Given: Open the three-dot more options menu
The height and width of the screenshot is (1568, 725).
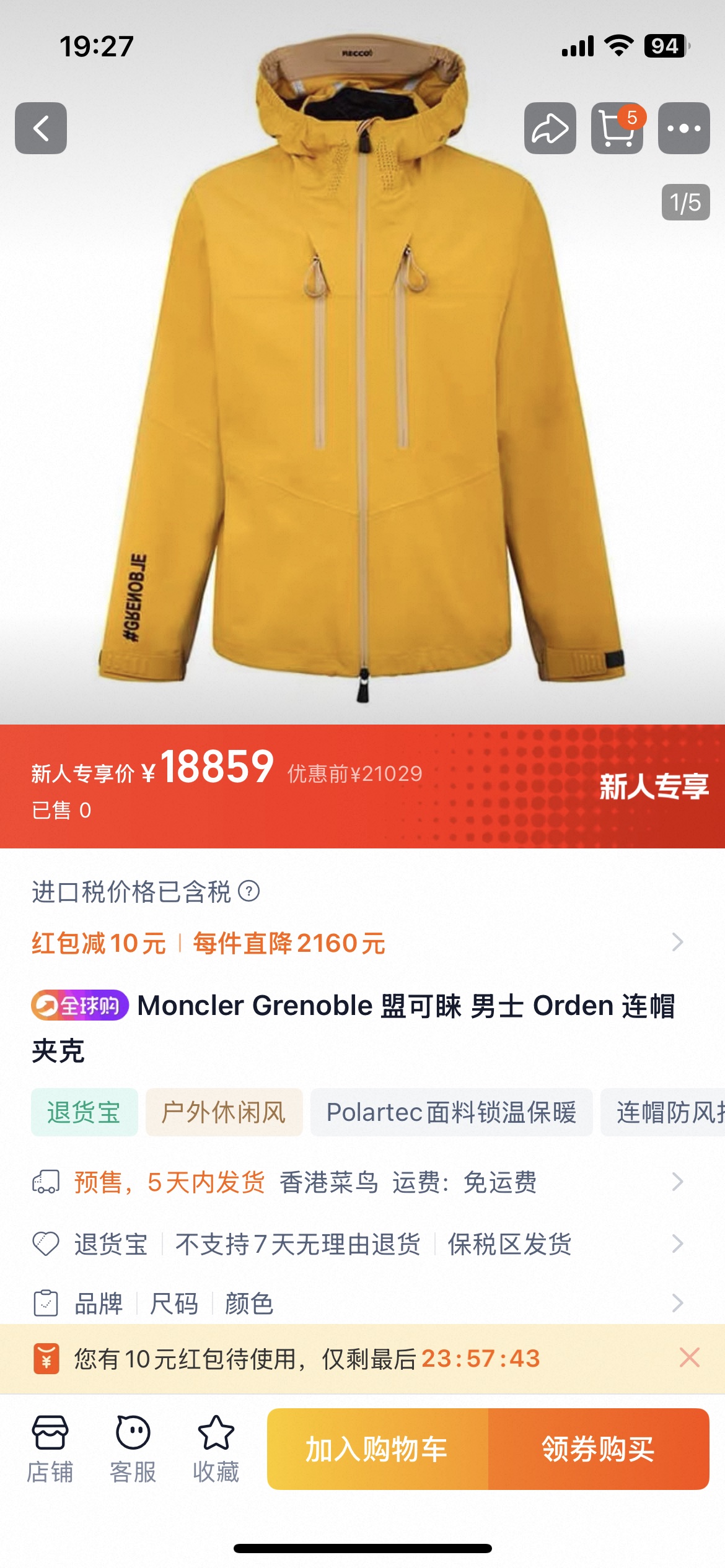Looking at the screenshot, I should point(683,128).
